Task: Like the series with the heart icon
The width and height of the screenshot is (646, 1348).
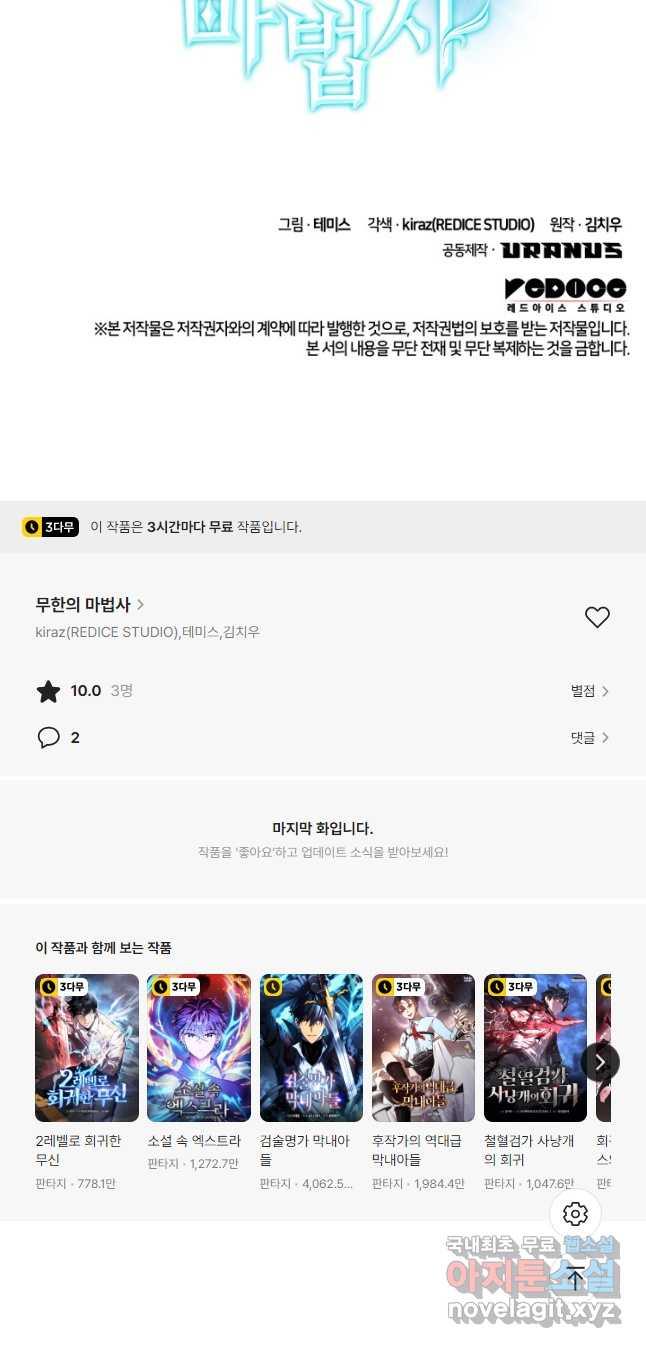Action: click(597, 618)
